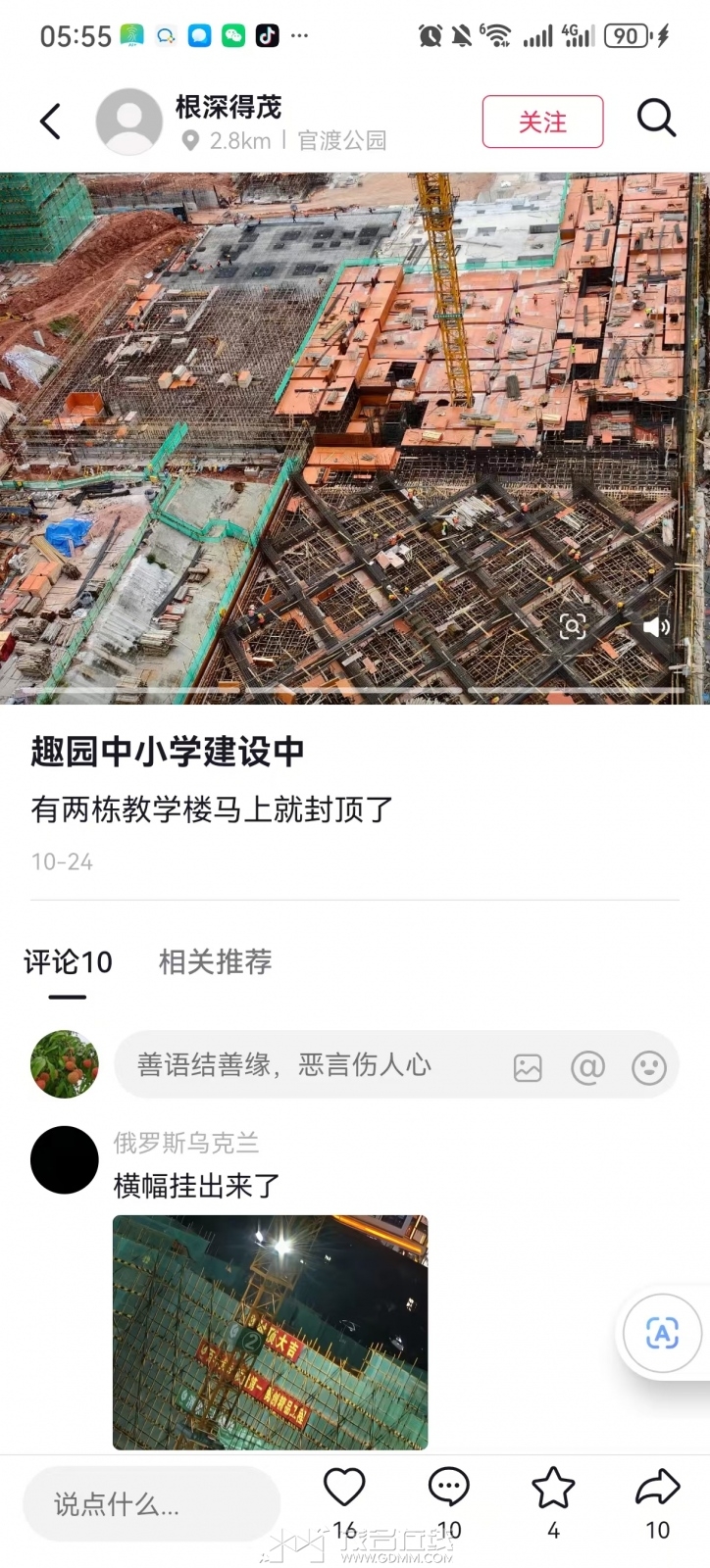
Task: Tap the image search icon on video
Action: point(573,626)
